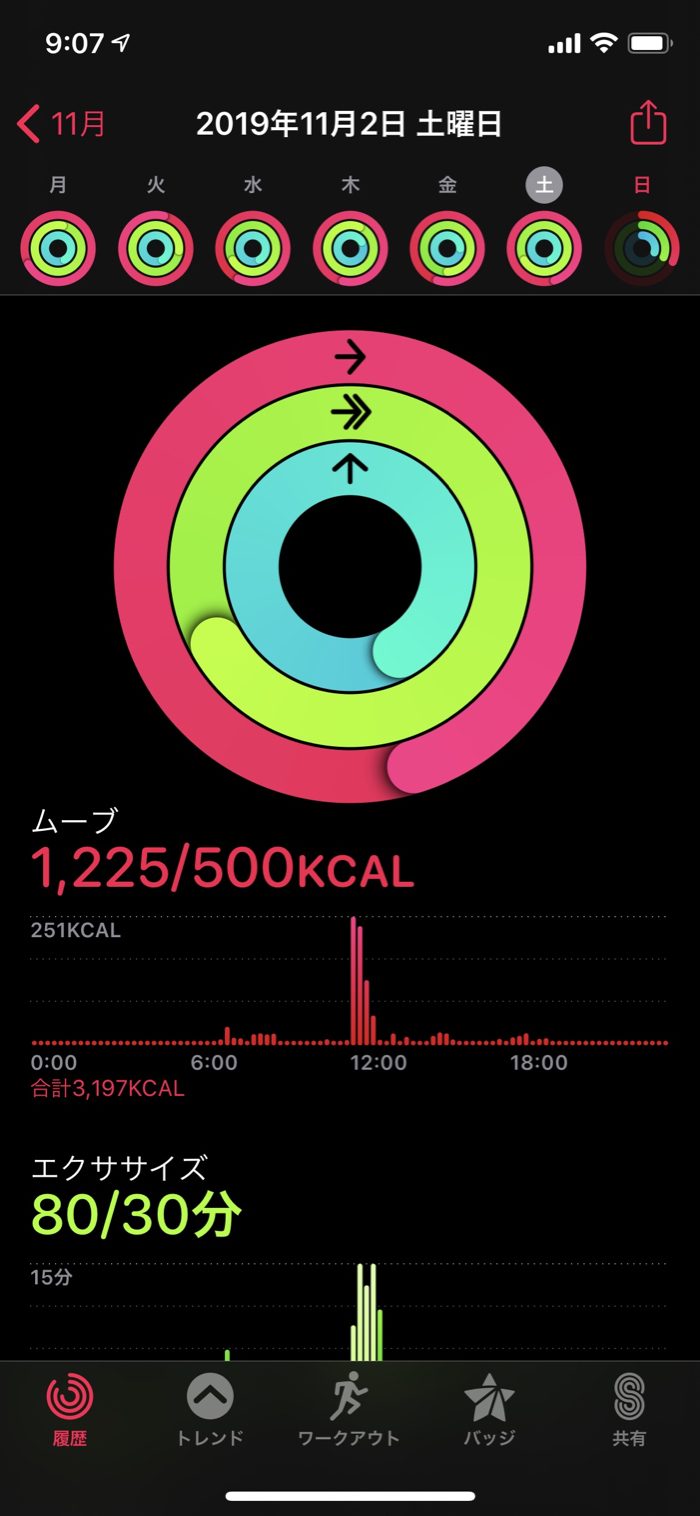Select Monday's (月) activity rings
This screenshot has width=700, height=1516.
coord(59,249)
